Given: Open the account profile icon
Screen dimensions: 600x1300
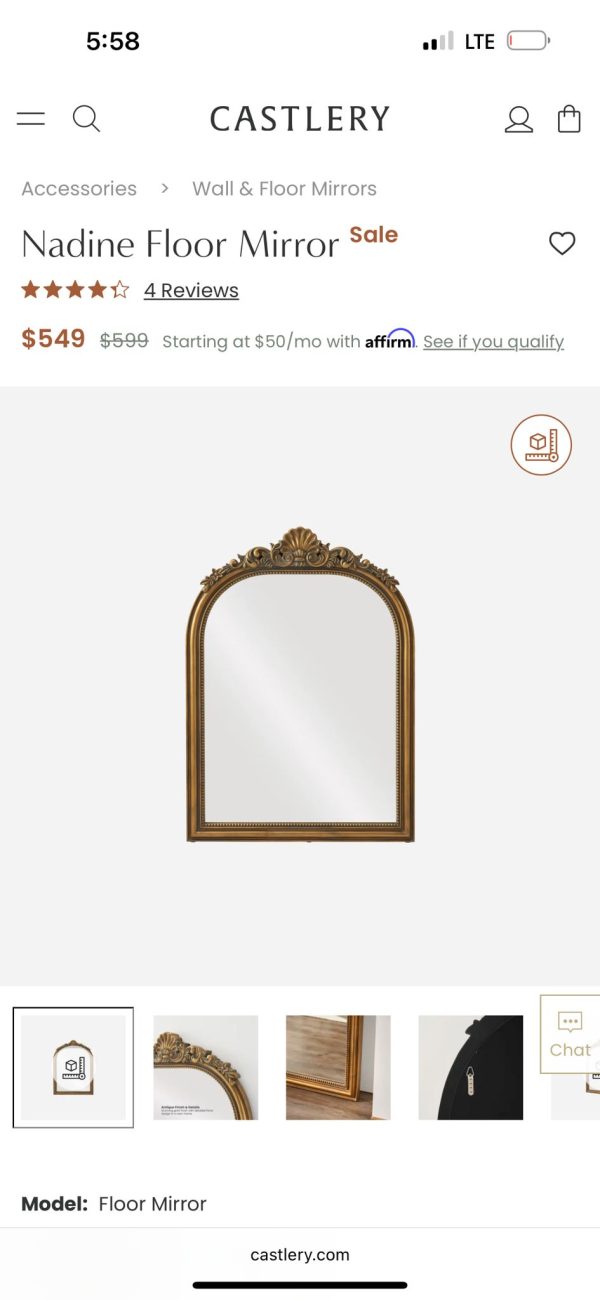Looking at the screenshot, I should 518,120.
